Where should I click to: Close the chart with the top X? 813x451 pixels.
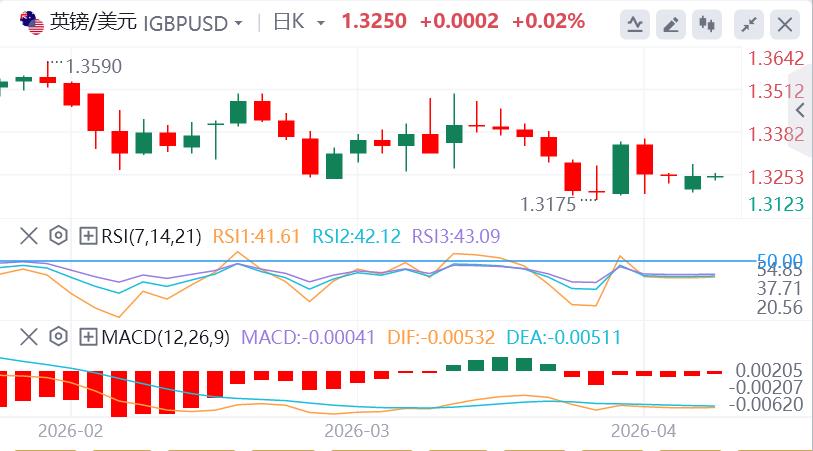click(786, 23)
